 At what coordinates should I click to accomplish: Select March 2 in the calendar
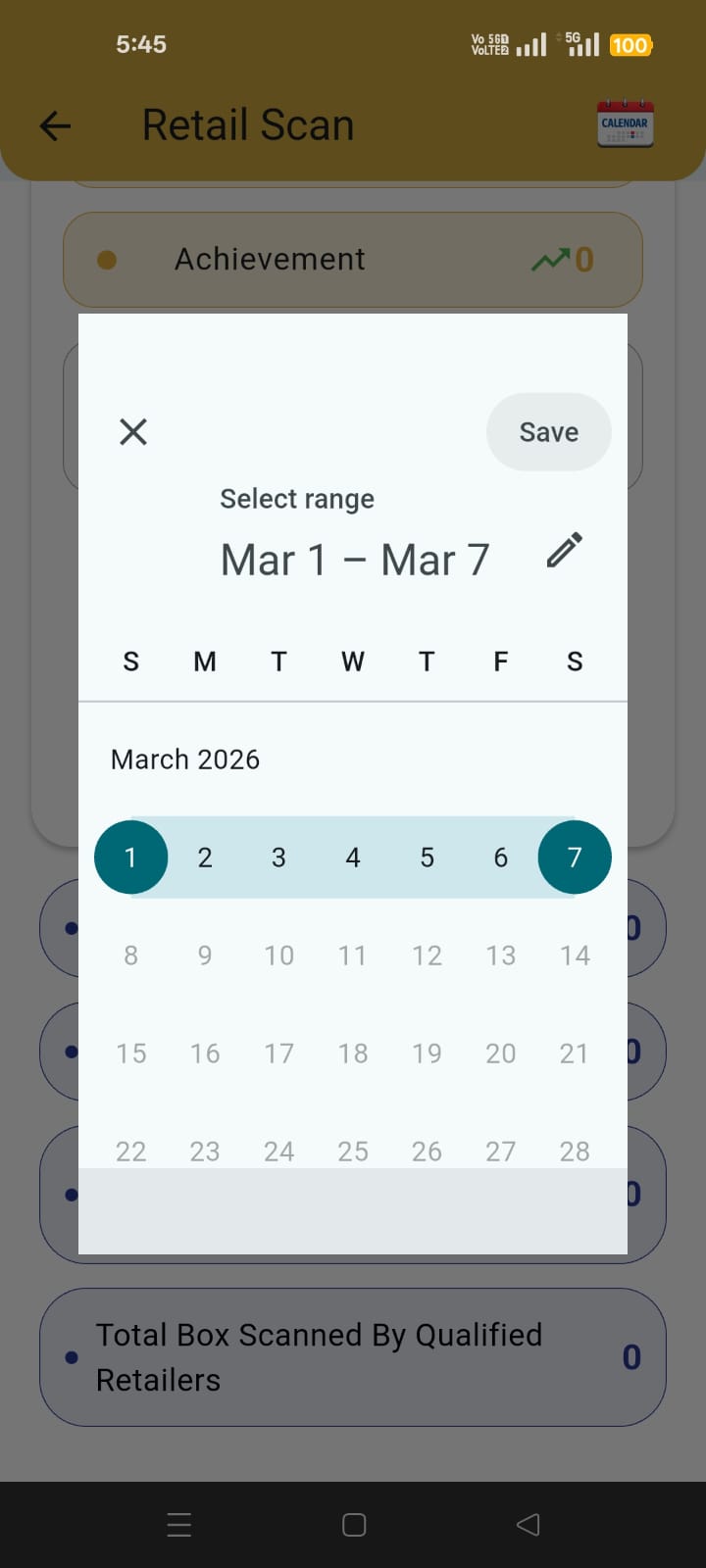click(205, 857)
